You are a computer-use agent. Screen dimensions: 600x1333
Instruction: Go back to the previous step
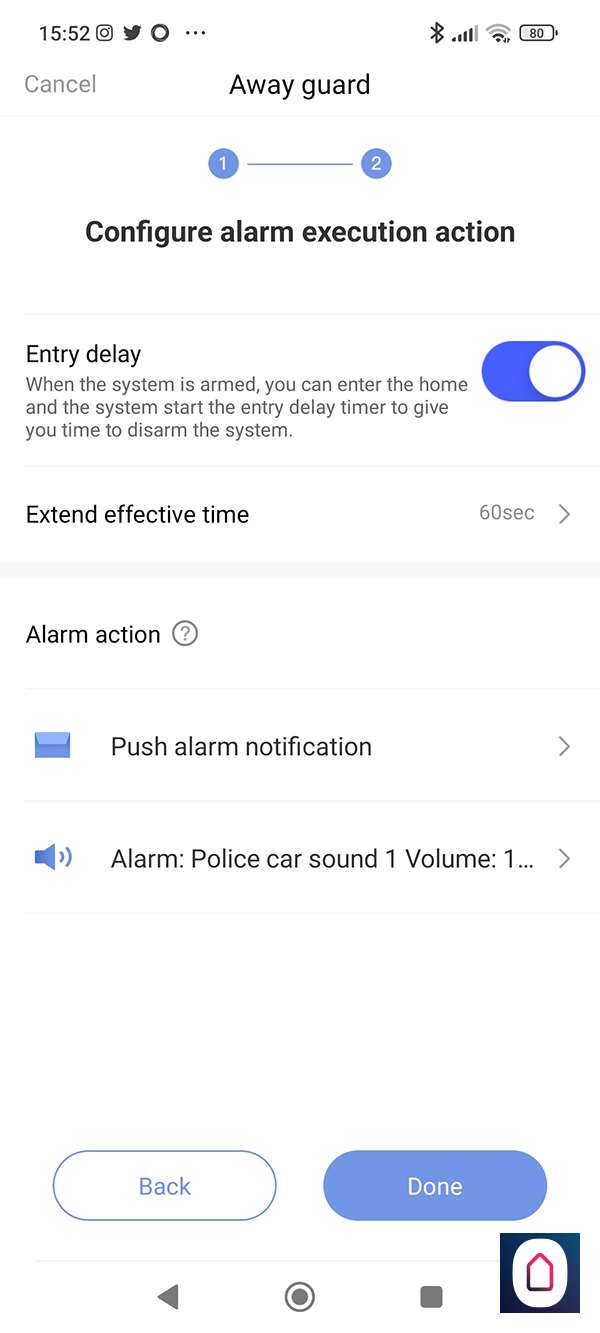coord(164,1186)
